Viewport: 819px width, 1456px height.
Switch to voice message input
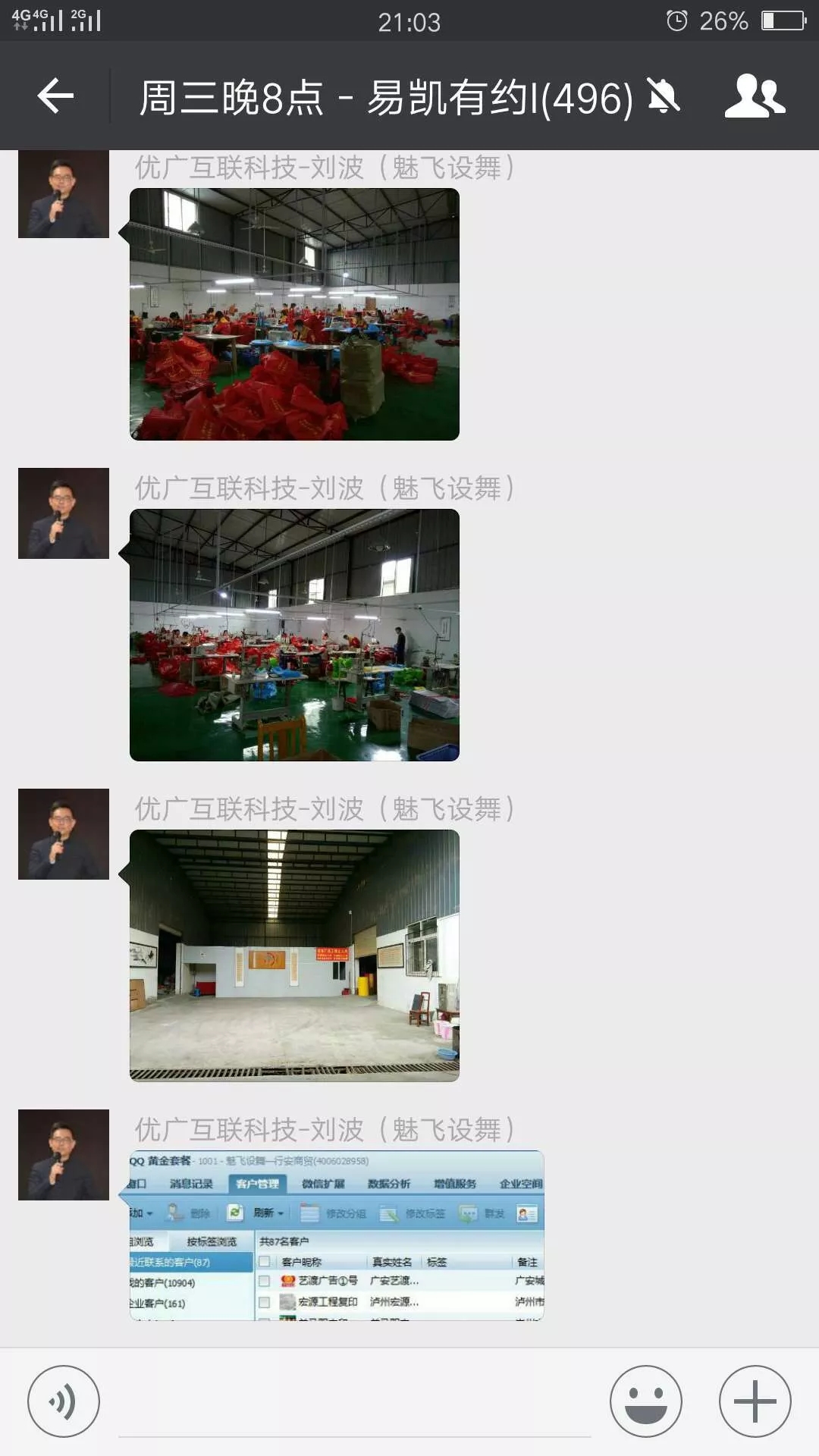point(64,1401)
